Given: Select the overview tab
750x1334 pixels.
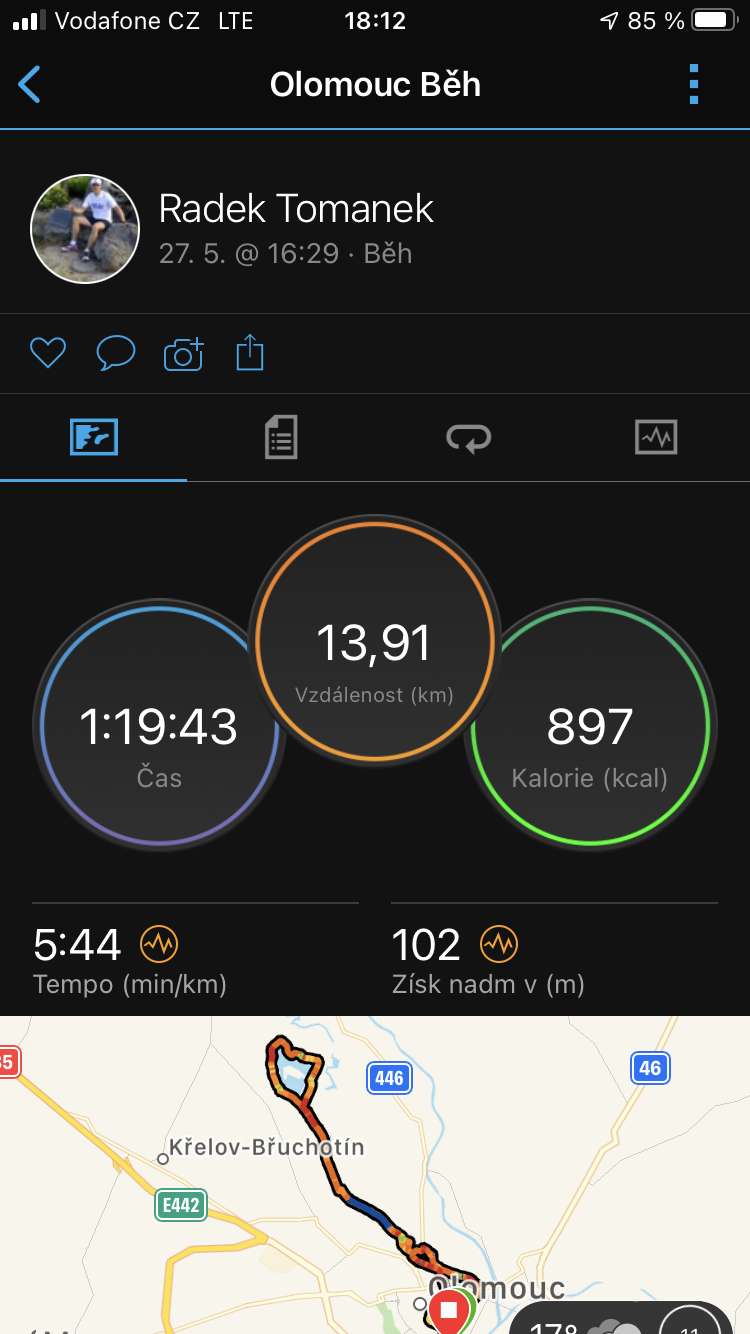Looking at the screenshot, I should click(94, 437).
